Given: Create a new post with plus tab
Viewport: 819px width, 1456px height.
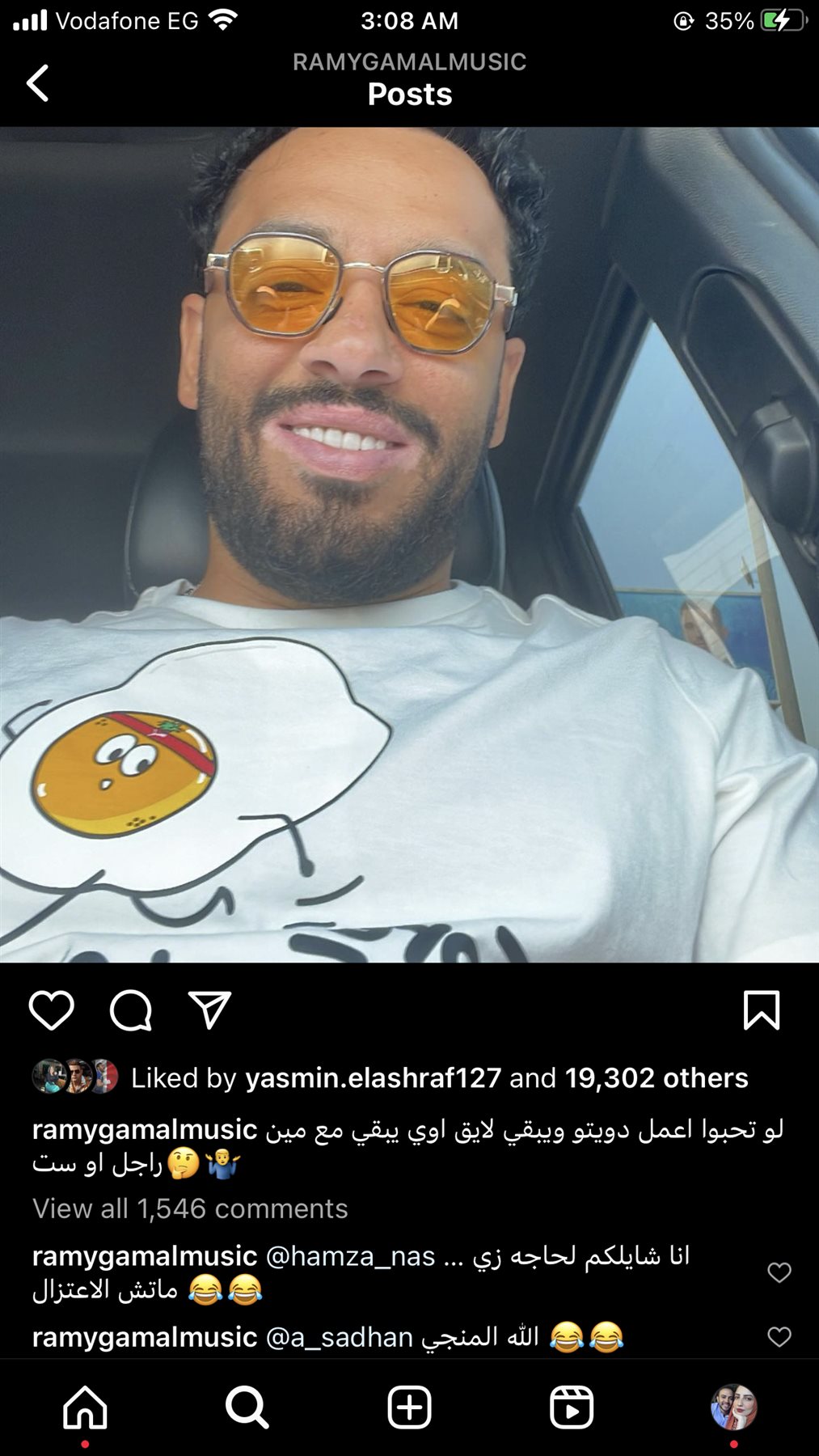Looking at the screenshot, I should point(409,1407).
